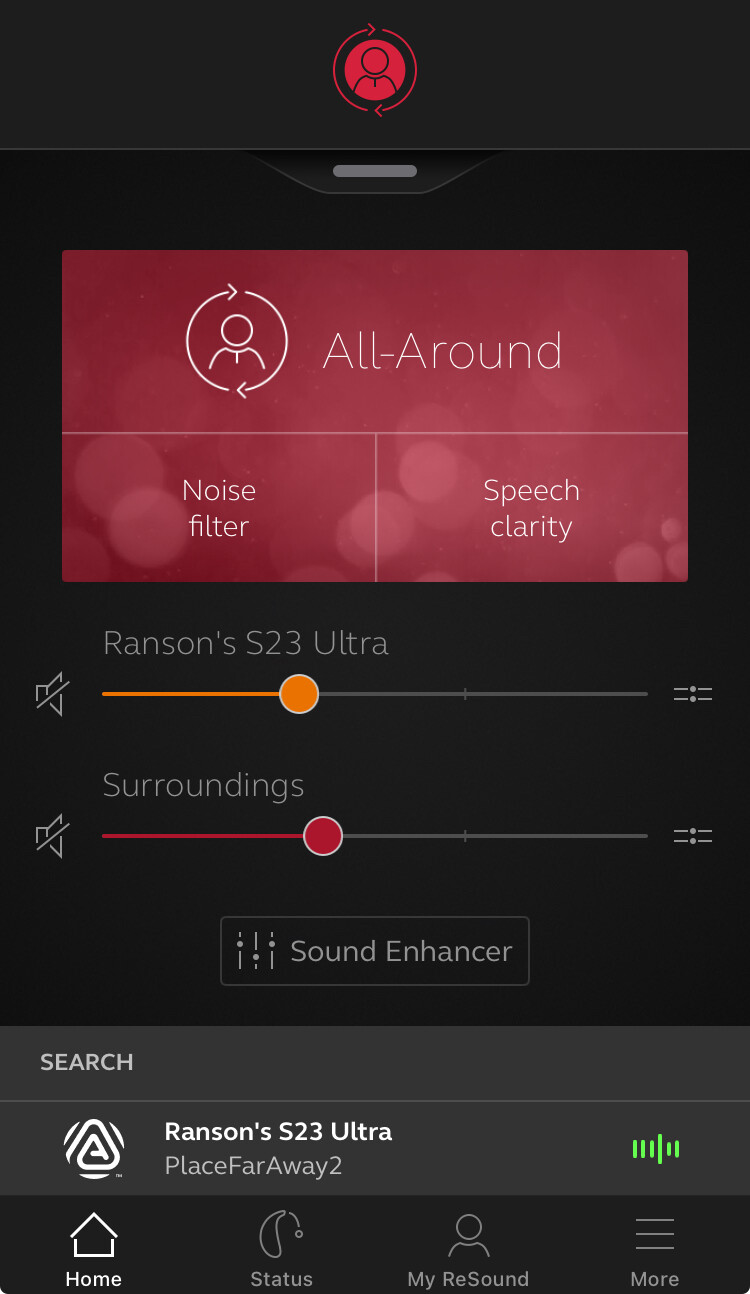Open the More tab
Screen dimensions: 750x1294
coord(655,1250)
